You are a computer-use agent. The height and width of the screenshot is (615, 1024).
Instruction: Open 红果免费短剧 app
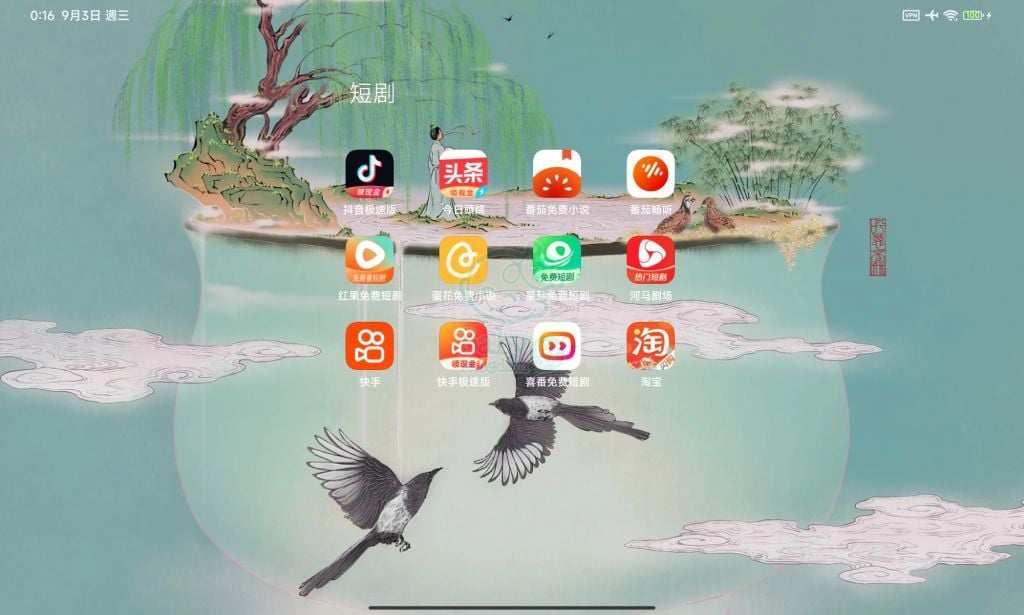pos(369,260)
